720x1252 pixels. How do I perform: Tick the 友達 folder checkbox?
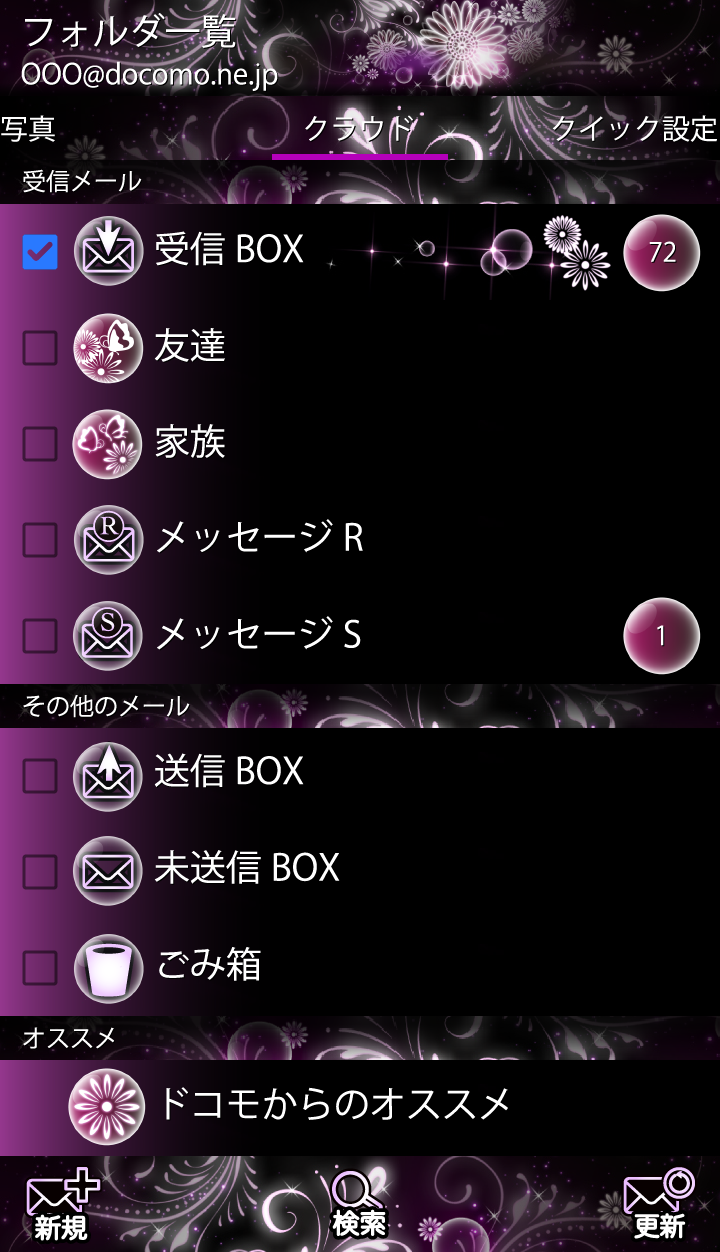(40, 348)
